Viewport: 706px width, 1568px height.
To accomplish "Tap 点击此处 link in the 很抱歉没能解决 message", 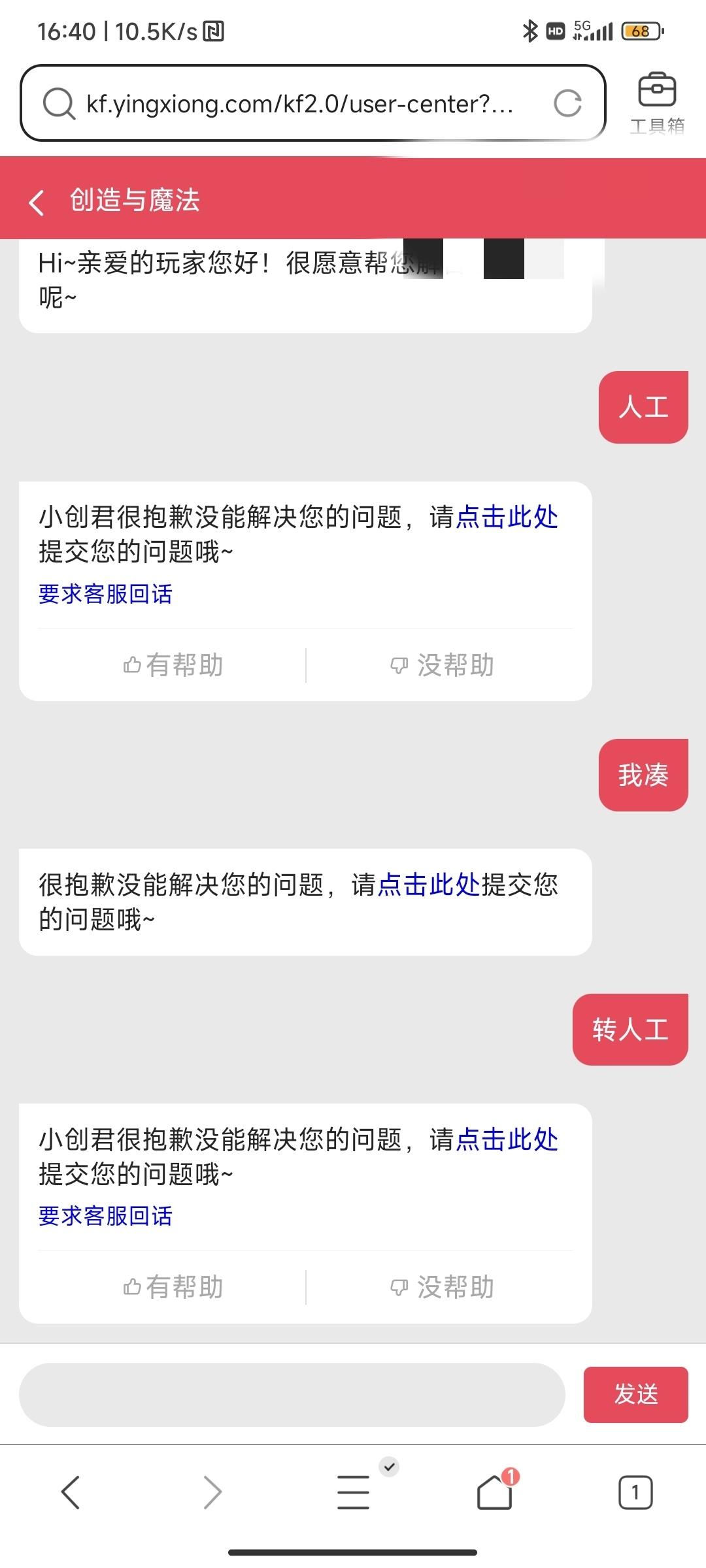I will coord(429,885).
